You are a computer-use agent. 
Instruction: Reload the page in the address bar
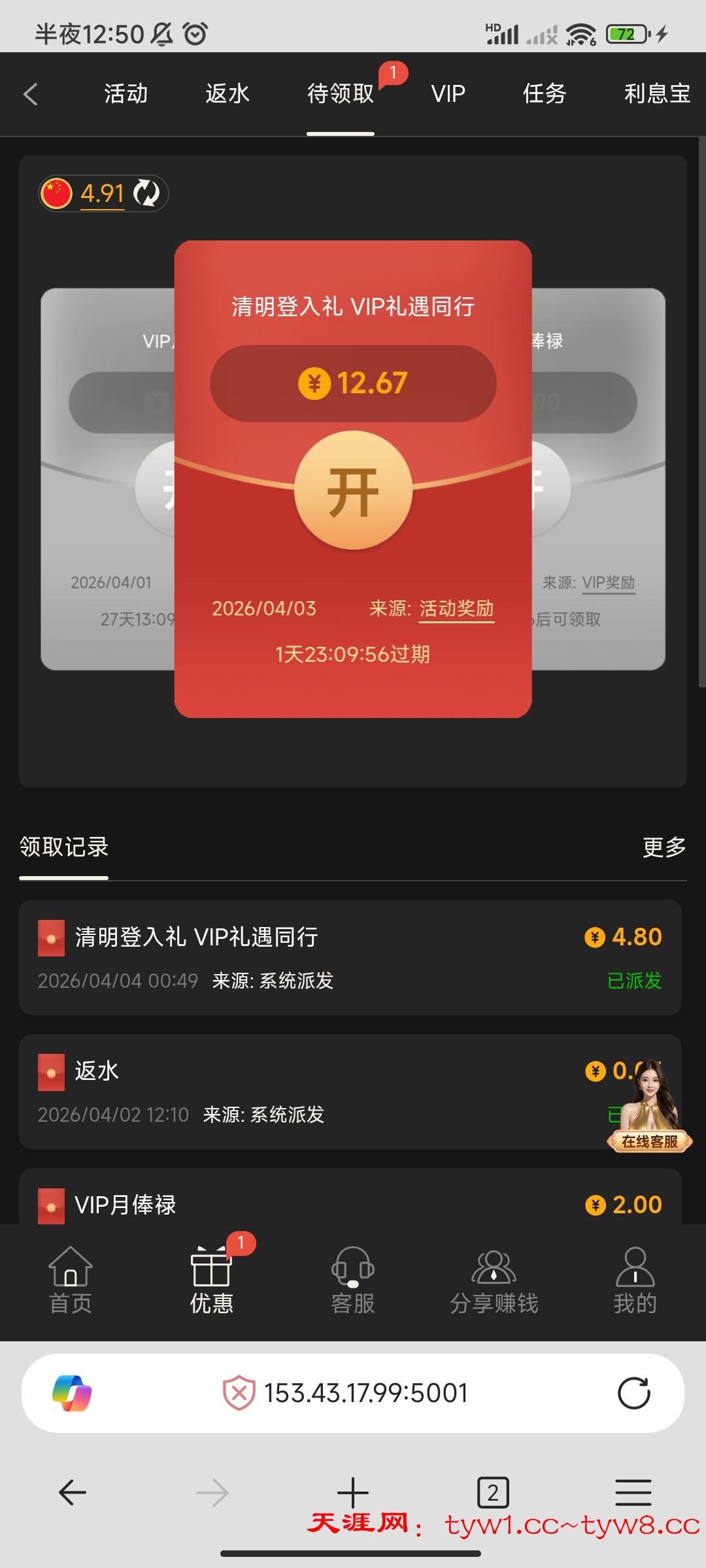click(633, 1394)
